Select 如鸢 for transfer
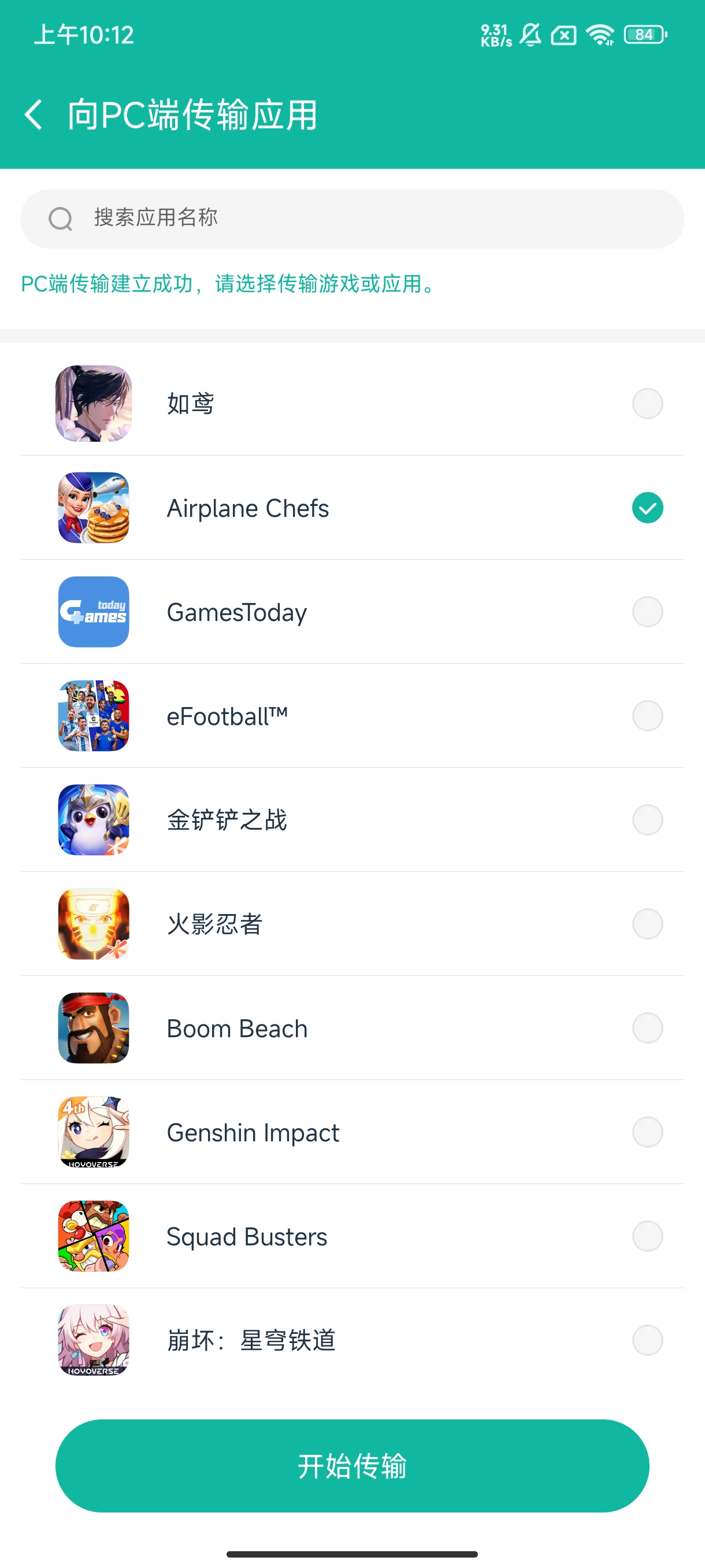Viewport: 705px width, 1568px height. [x=647, y=404]
